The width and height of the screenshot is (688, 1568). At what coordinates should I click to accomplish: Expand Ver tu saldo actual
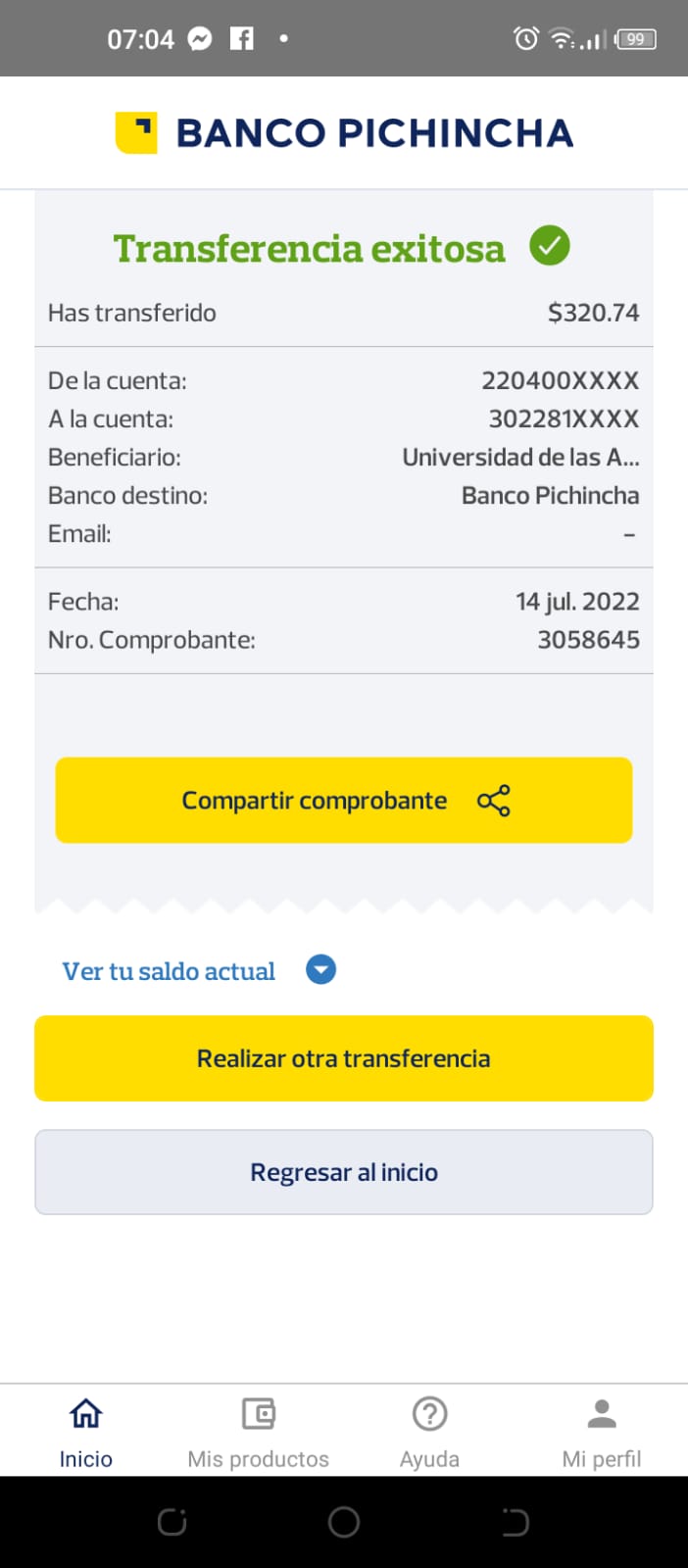coord(320,970)
